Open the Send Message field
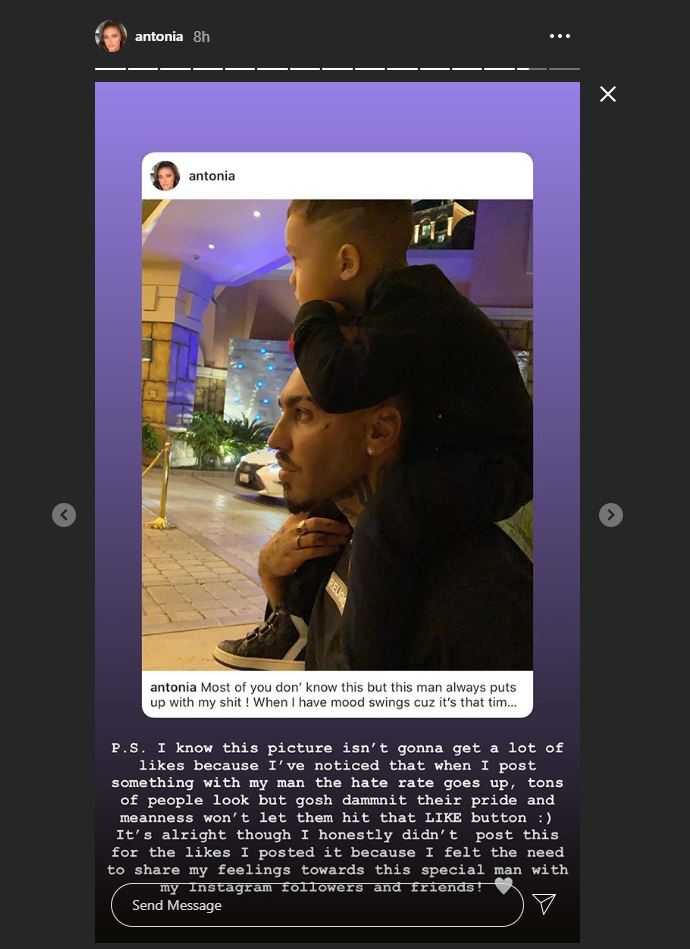 [x=316, y=905]
